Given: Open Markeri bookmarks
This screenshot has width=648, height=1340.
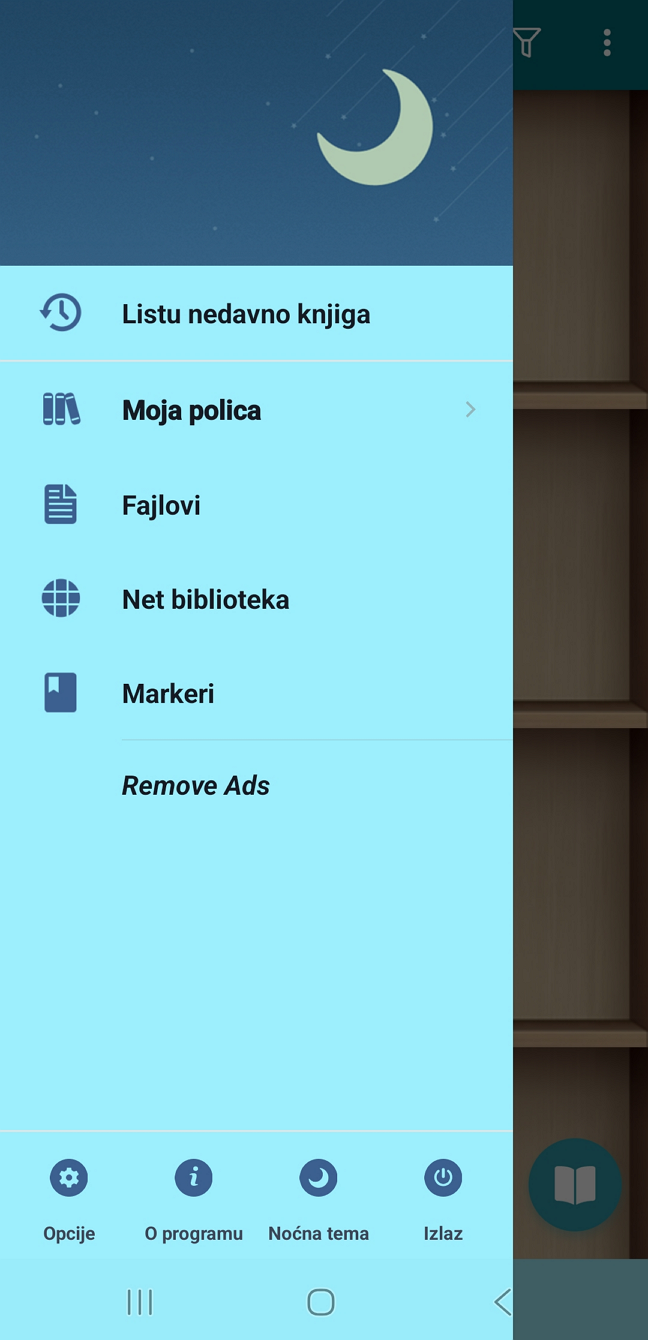Looking at the screenshot, I should point(168,693).
